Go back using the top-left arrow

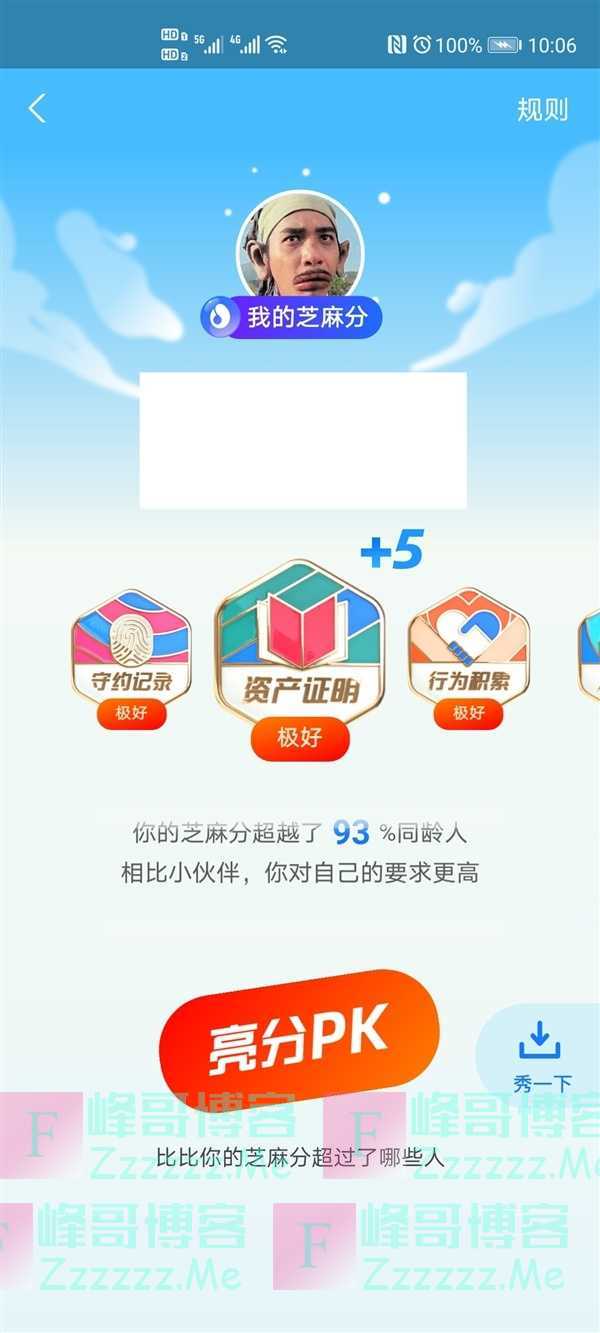[37, 108]
